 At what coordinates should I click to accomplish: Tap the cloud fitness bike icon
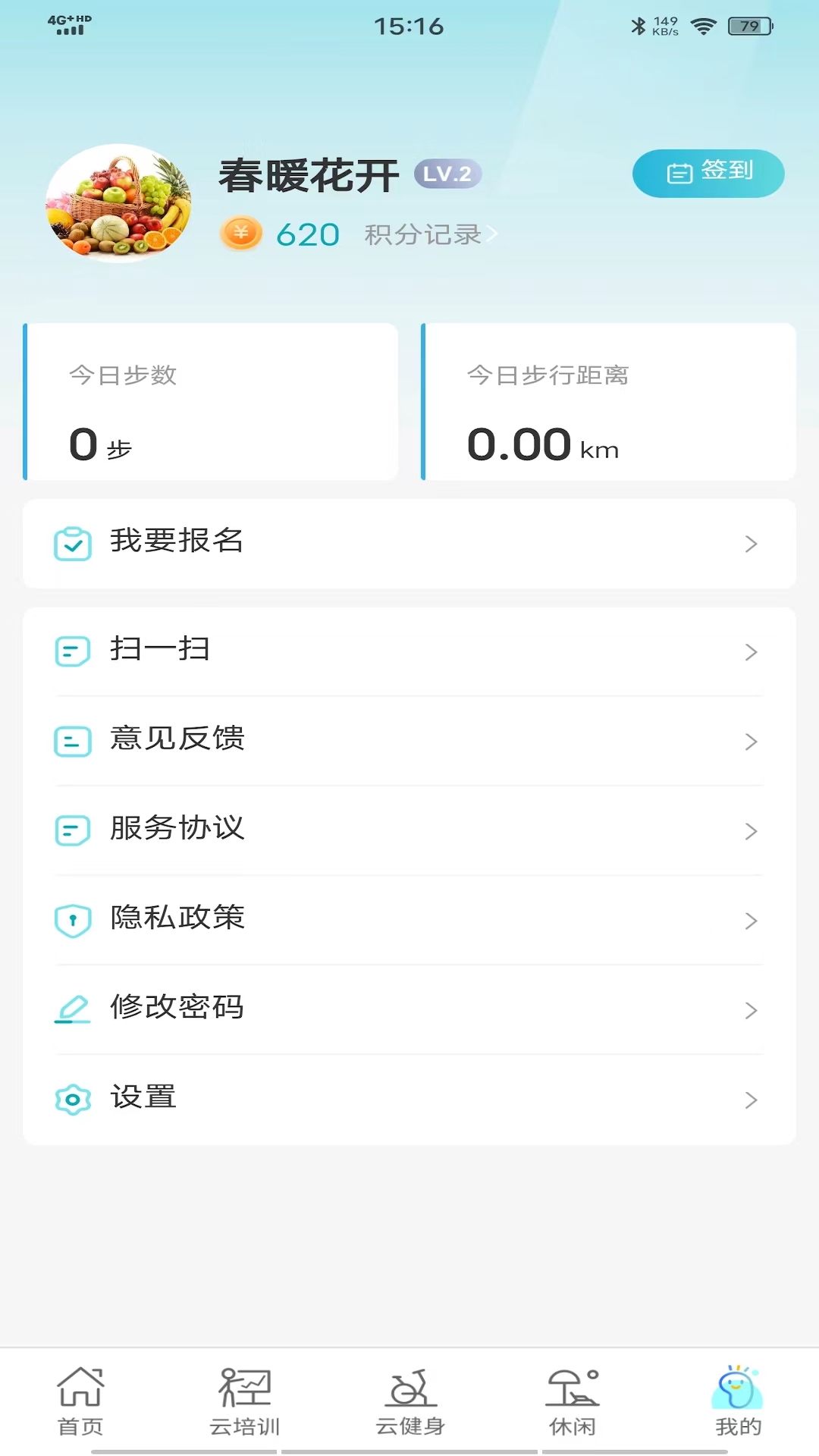[x=409, y=1386]
